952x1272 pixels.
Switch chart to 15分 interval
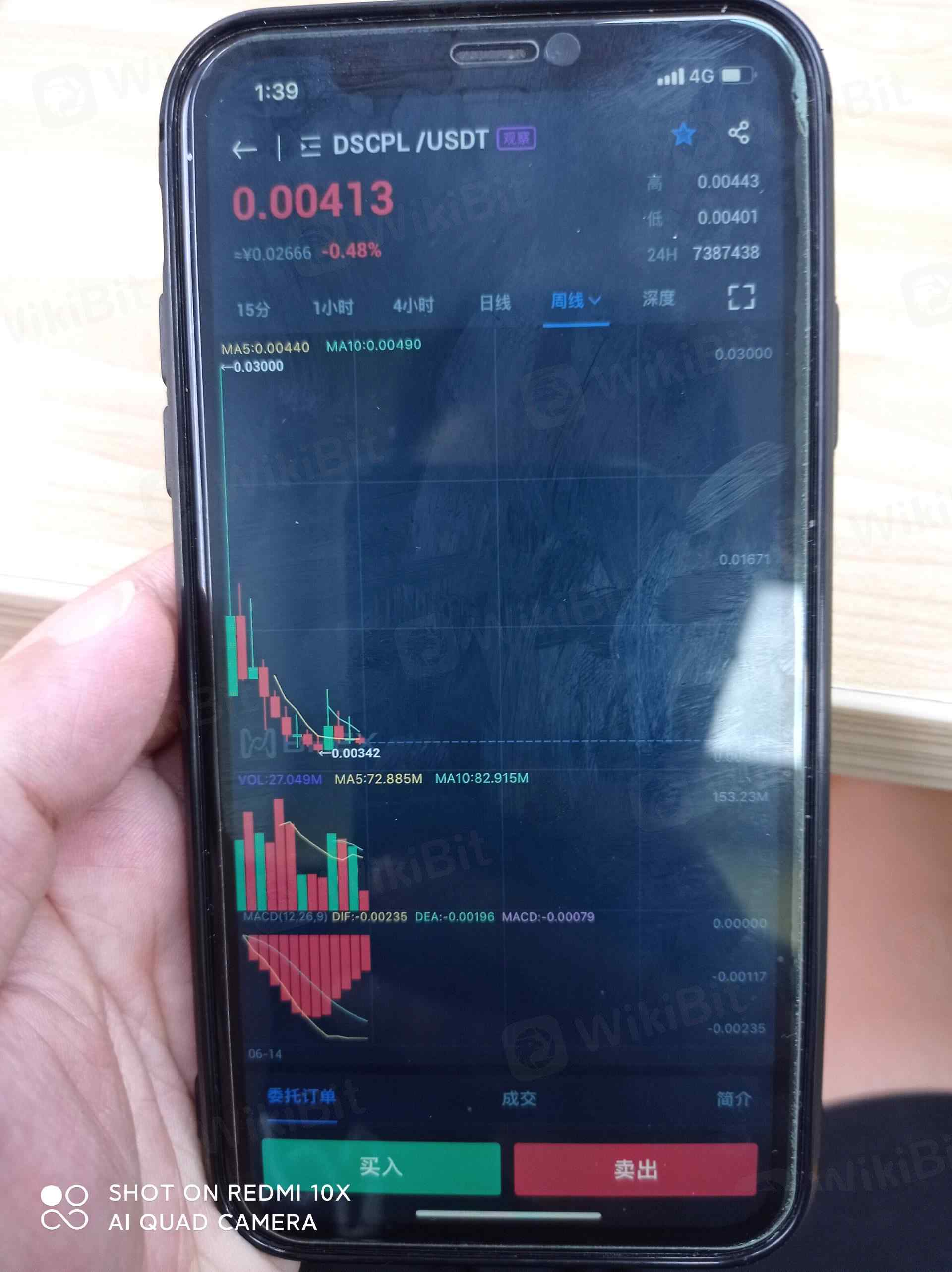253,309
